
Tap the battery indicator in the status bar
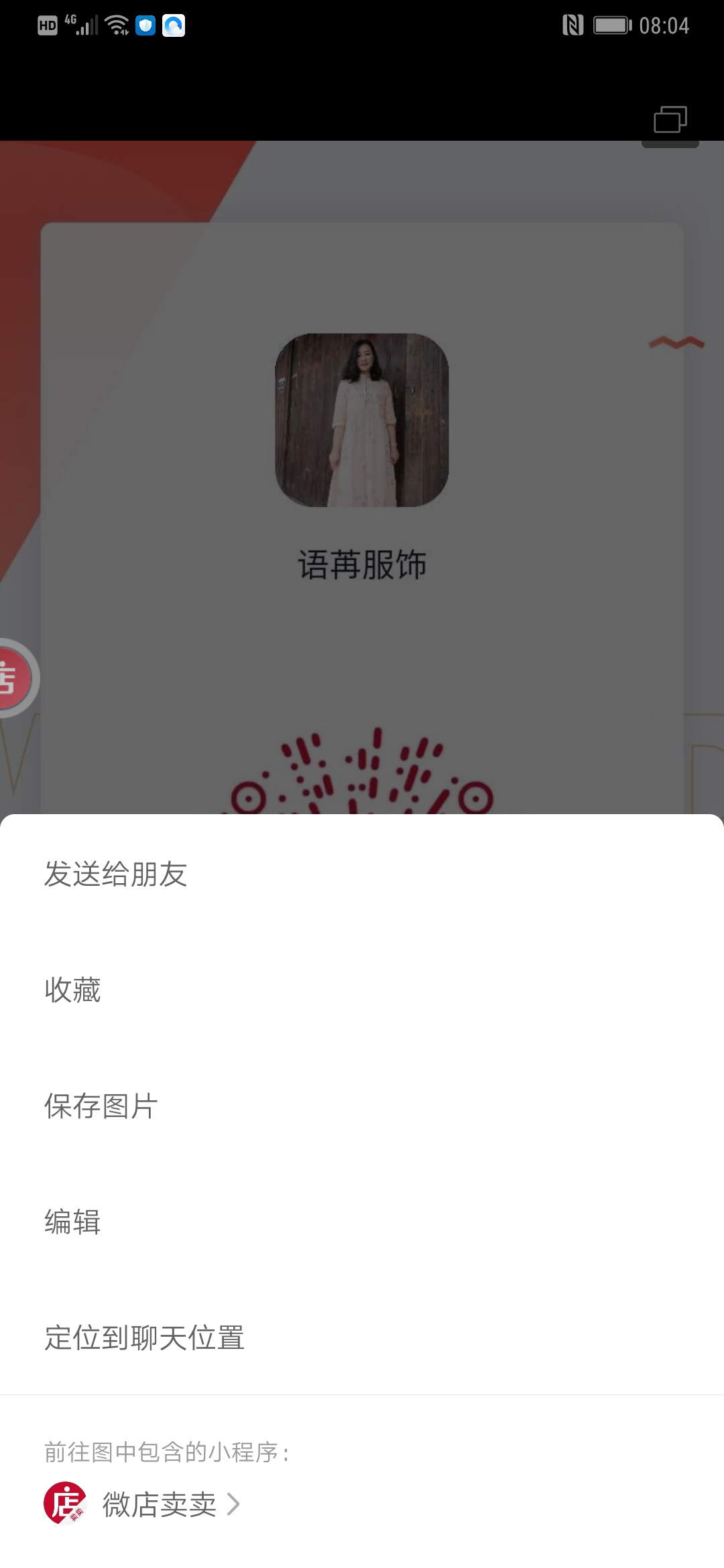click(611, 25)
